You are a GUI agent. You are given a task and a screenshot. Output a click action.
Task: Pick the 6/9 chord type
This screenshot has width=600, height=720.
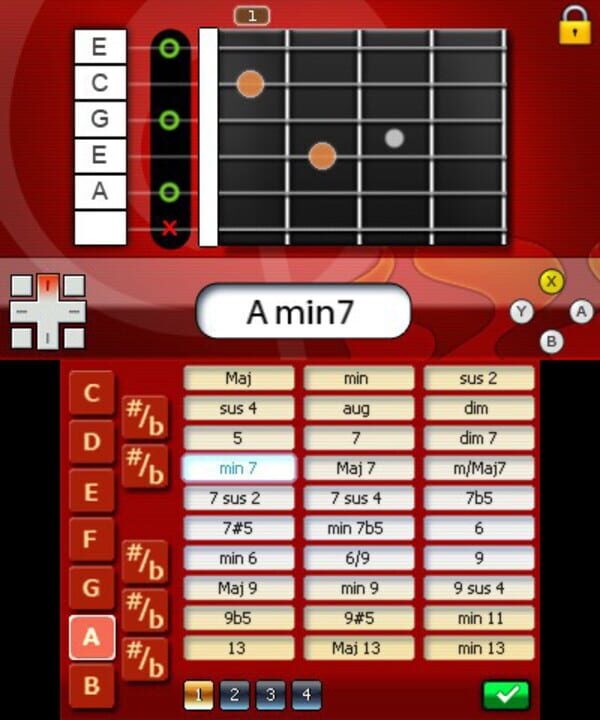358,558
